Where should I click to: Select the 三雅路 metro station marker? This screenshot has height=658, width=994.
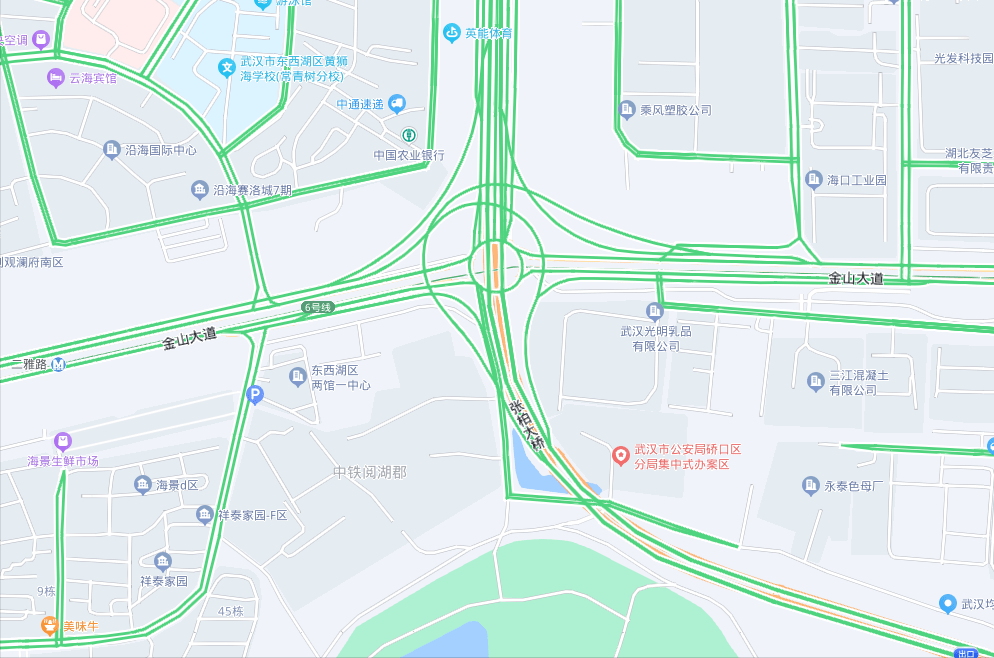pyautogui.click(x=58, y=364)
